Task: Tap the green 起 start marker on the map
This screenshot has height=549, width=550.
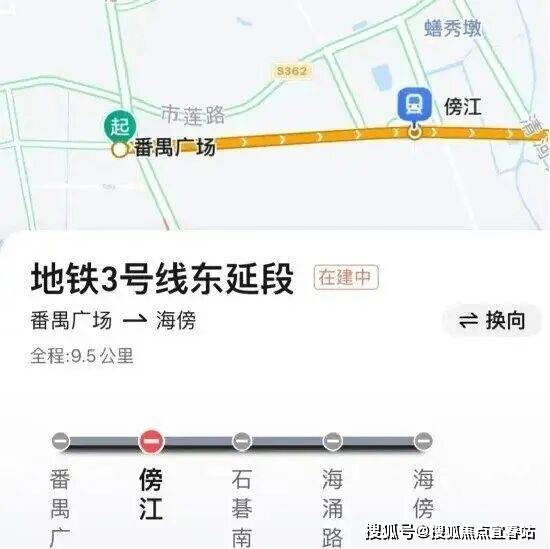Action: point(120,127)
